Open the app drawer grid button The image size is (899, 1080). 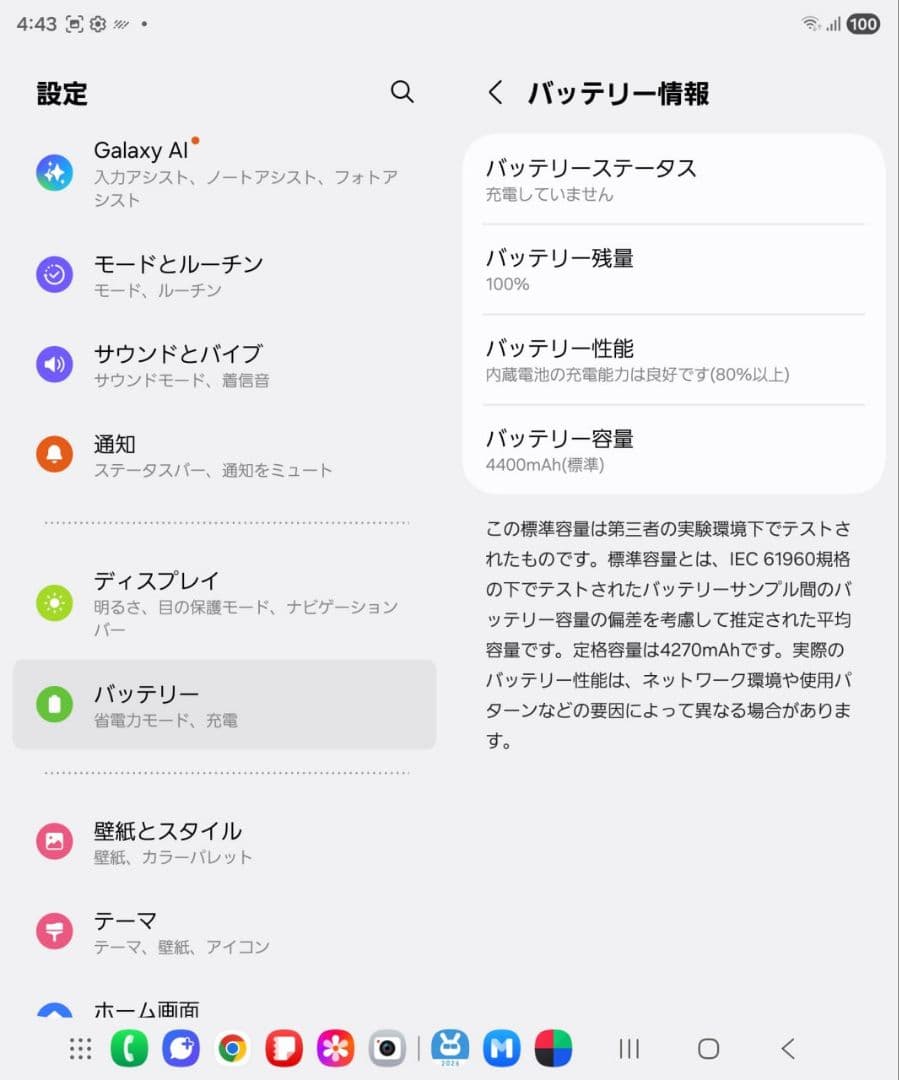click(80, 1049)
